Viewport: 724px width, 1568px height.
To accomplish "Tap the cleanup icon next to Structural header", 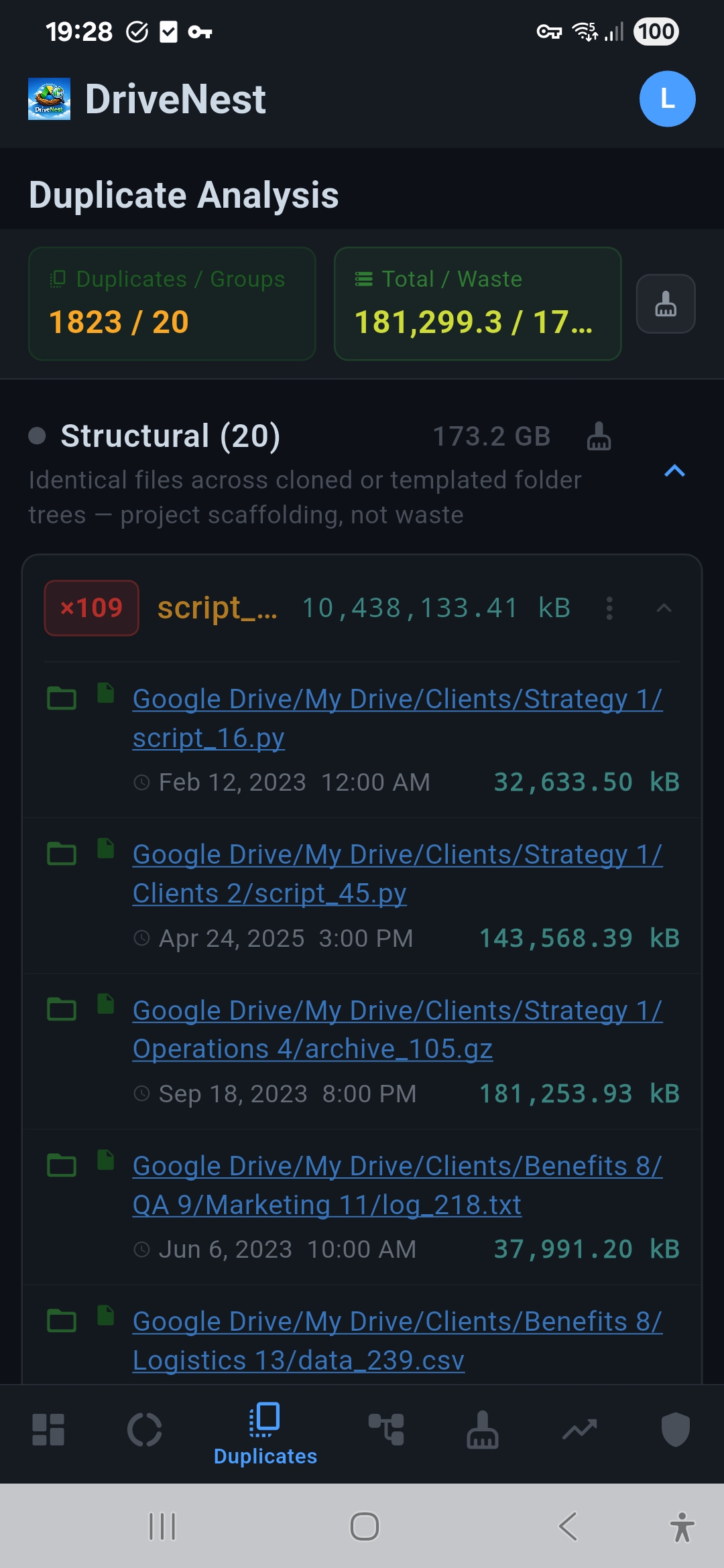I will point(599,436).
